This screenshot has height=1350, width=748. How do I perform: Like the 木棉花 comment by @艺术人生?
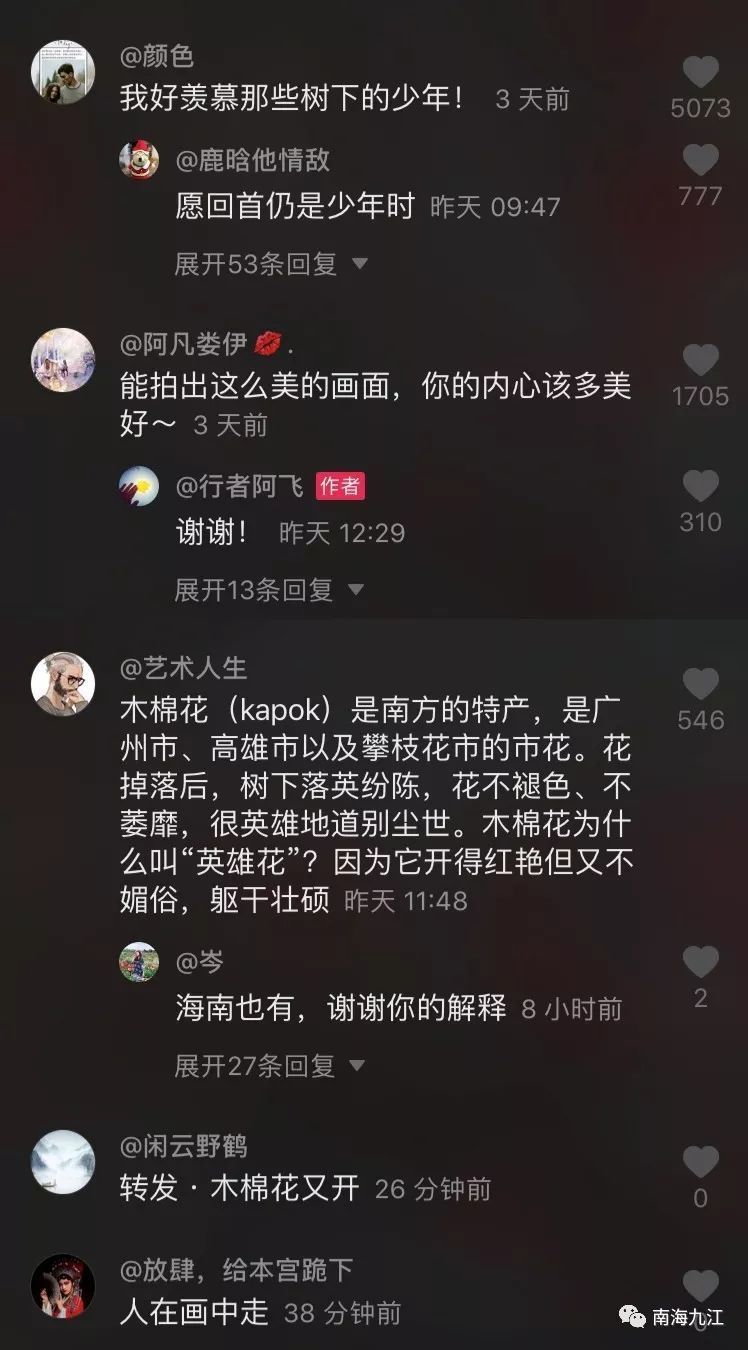point(700,685)
